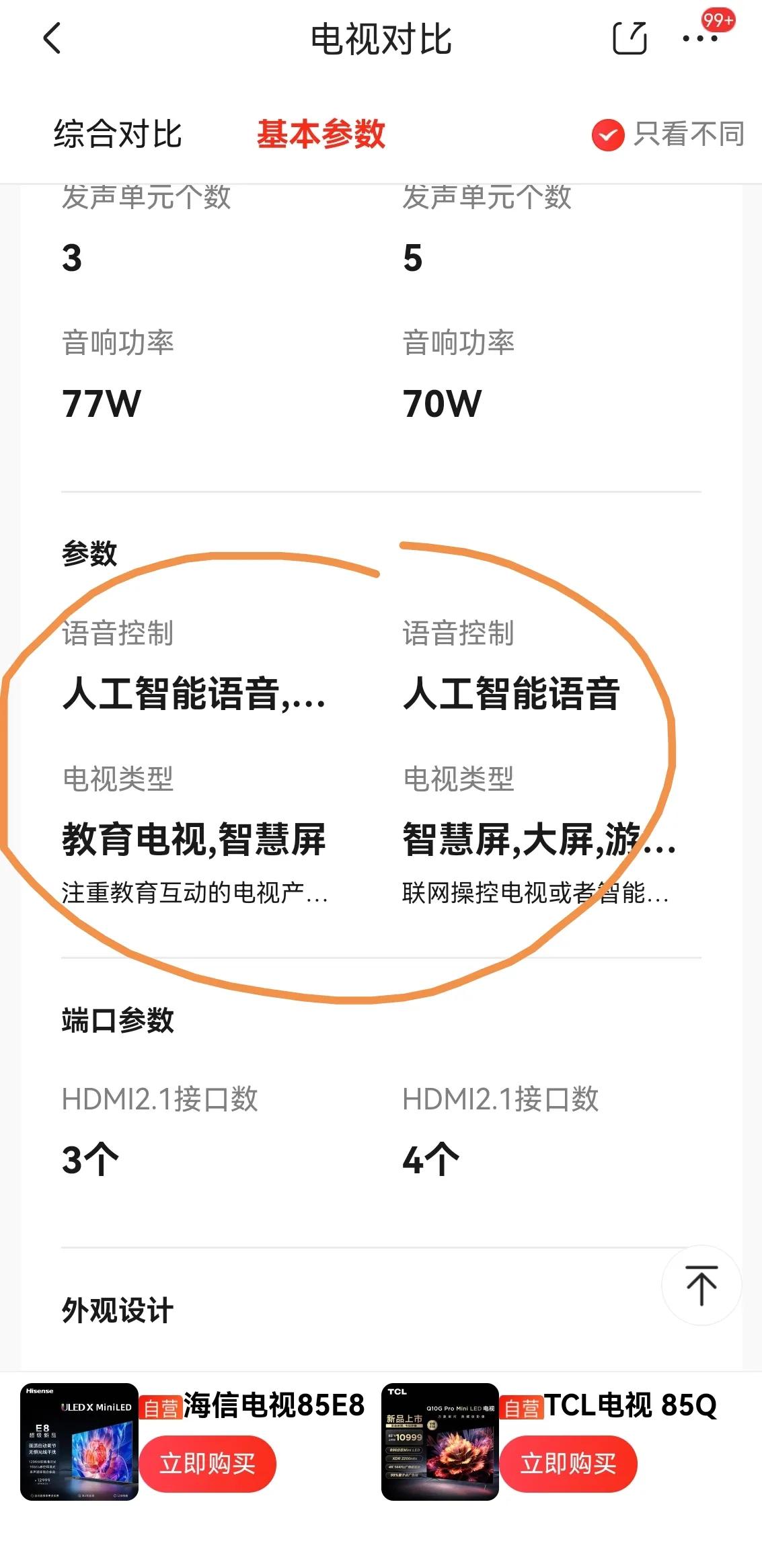This screenshot has height=1568, width=762.
Task: Click the back-to-top arrow button
Action: tap(701, 1284)
